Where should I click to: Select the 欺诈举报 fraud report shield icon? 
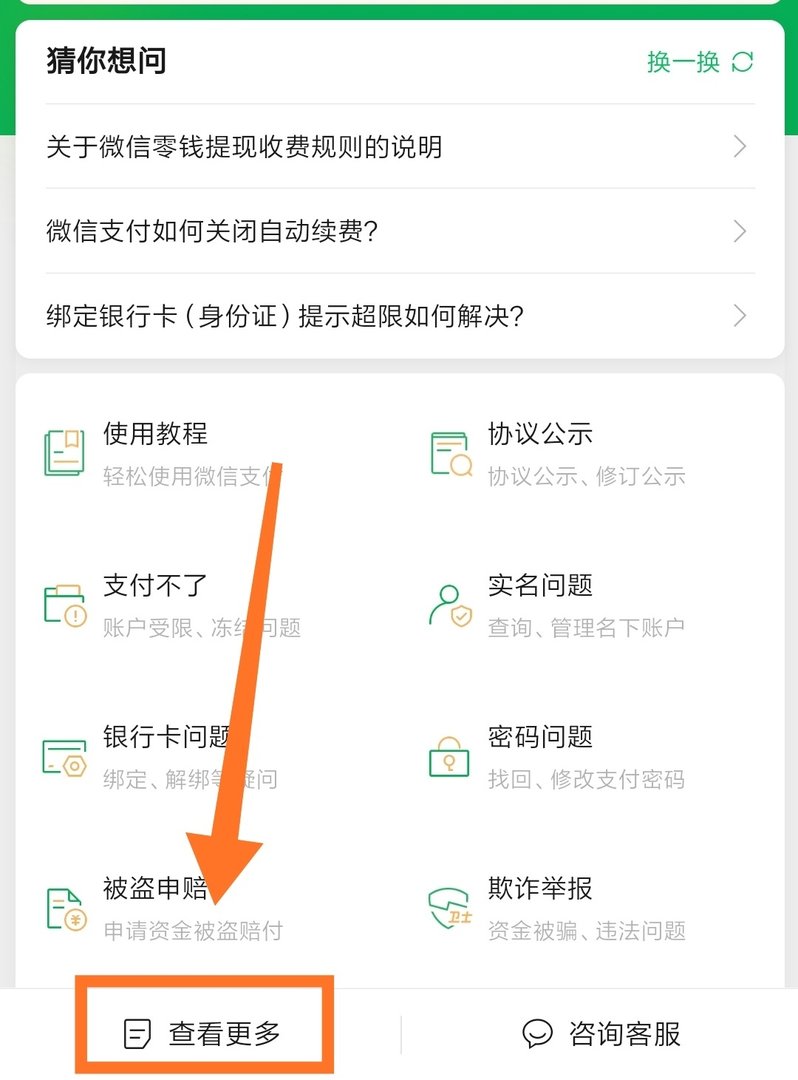tap(450, 905)
